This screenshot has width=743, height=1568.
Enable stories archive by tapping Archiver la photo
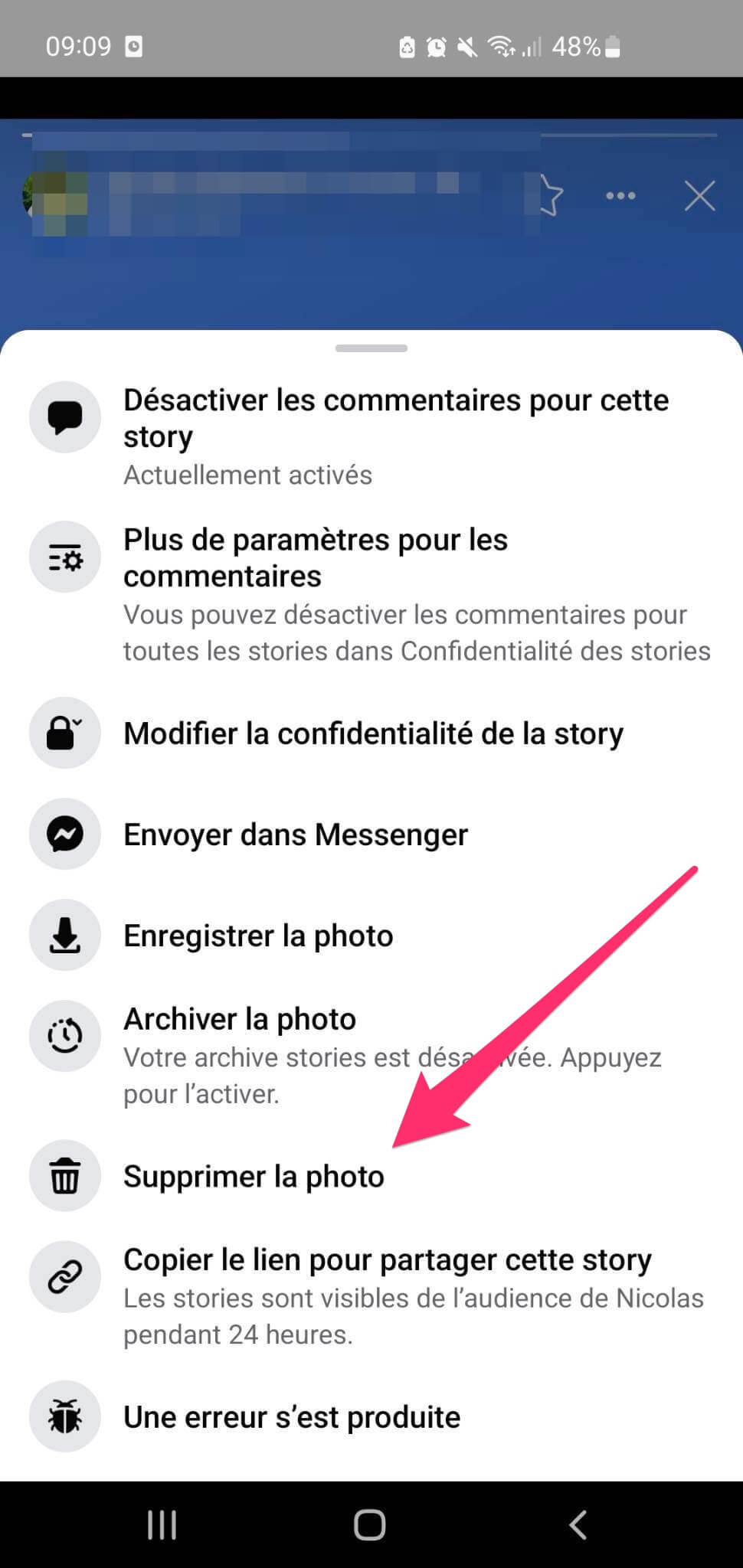click(x=239, y=1018)
